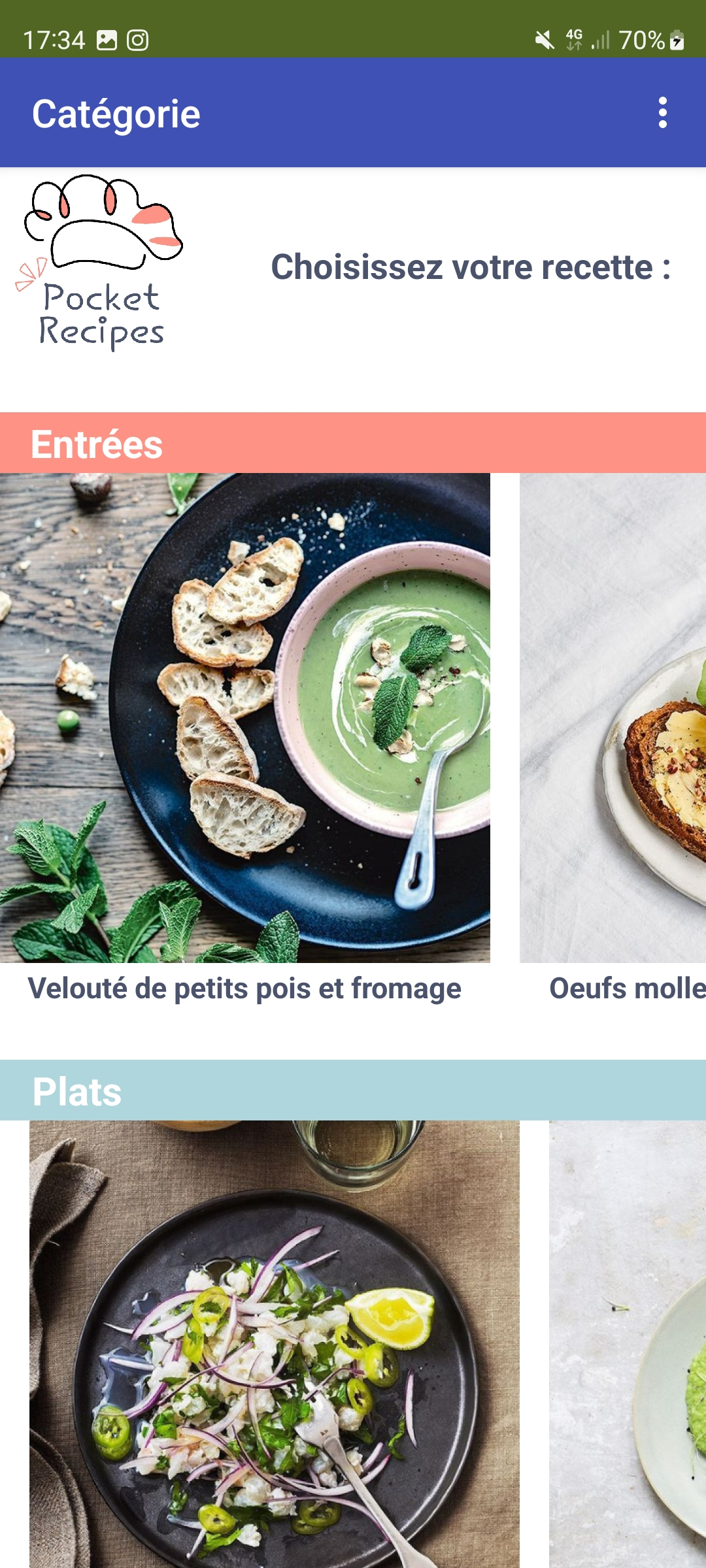
Task: Open the overflow menu in the app bar
Action: (x=662, y=113)
